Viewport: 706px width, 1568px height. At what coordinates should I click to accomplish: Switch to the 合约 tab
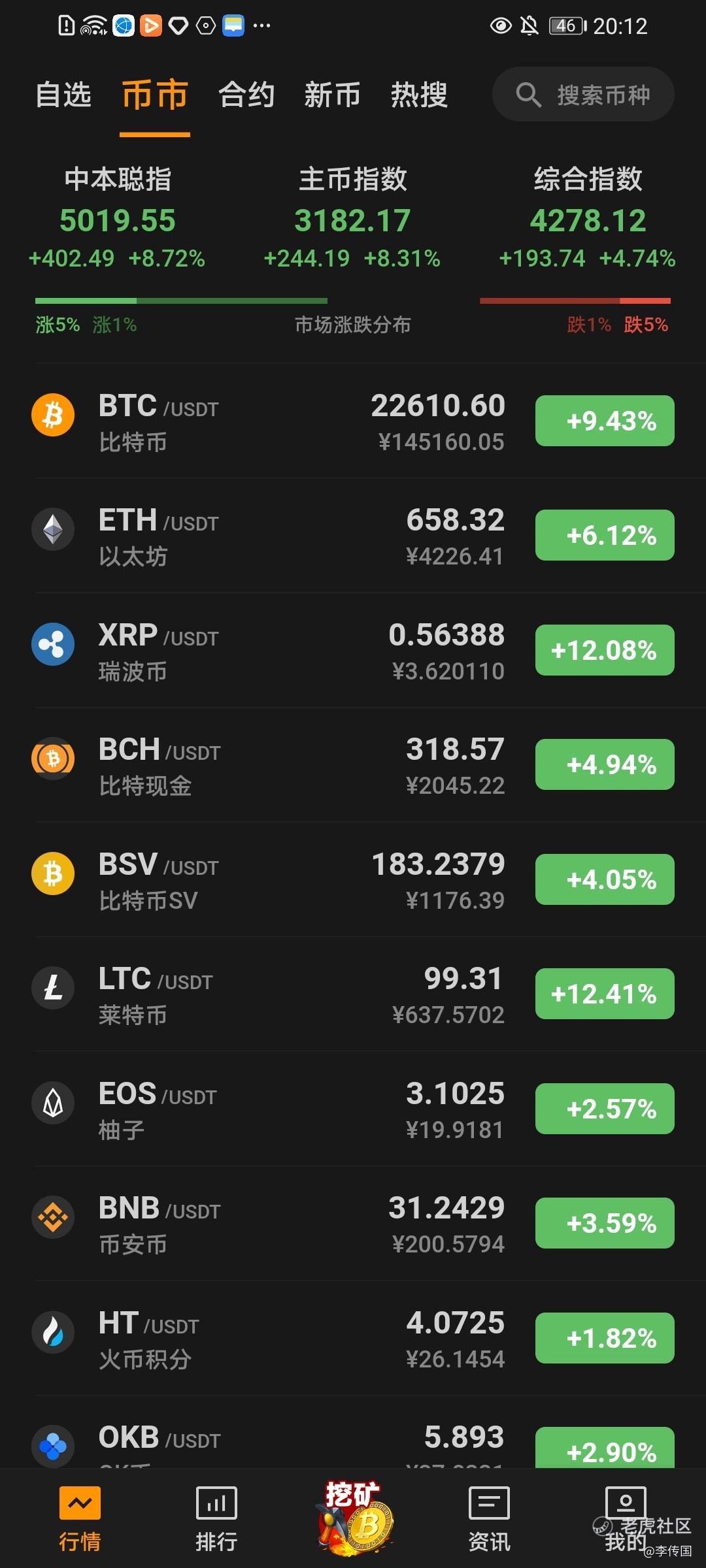tap(246, 95)
